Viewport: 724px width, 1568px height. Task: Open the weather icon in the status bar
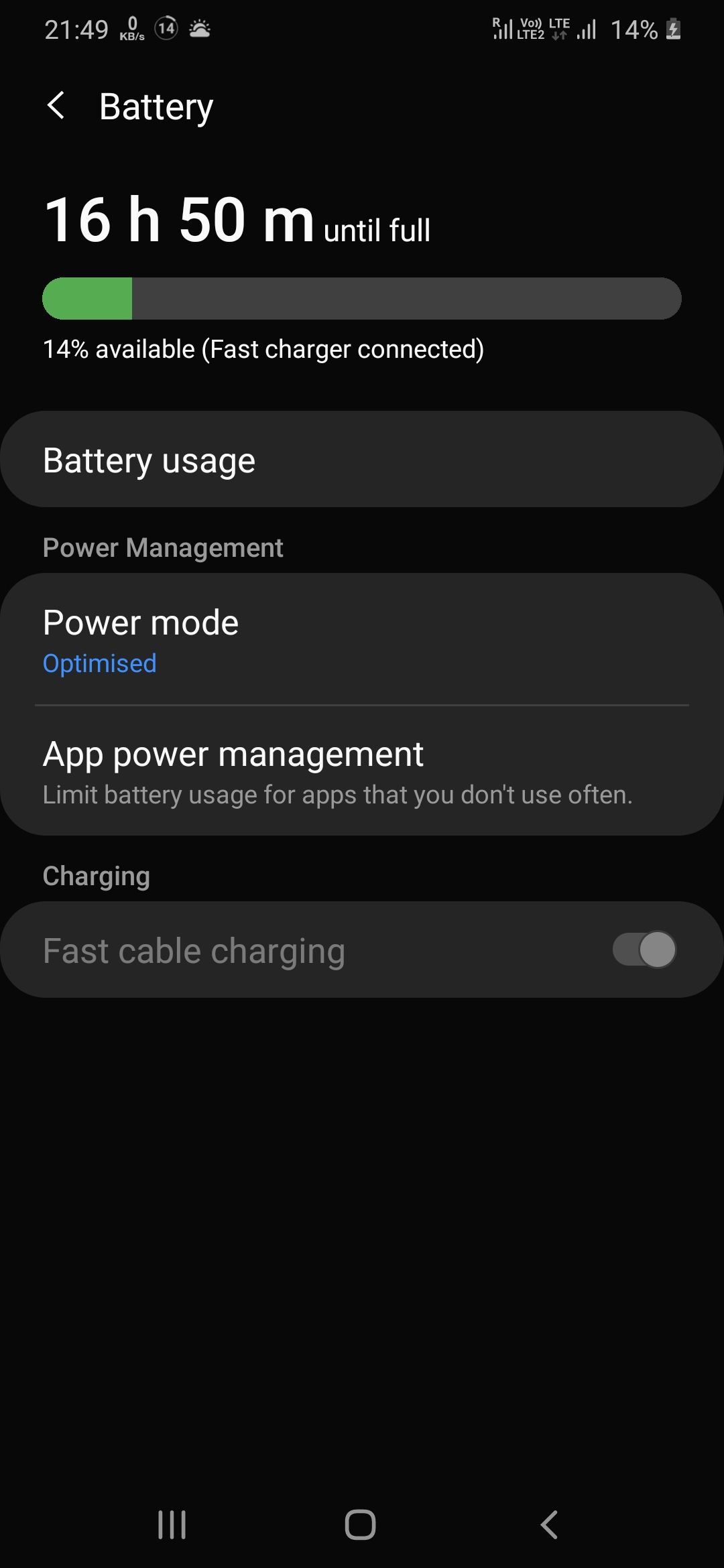tap(200, 28)
